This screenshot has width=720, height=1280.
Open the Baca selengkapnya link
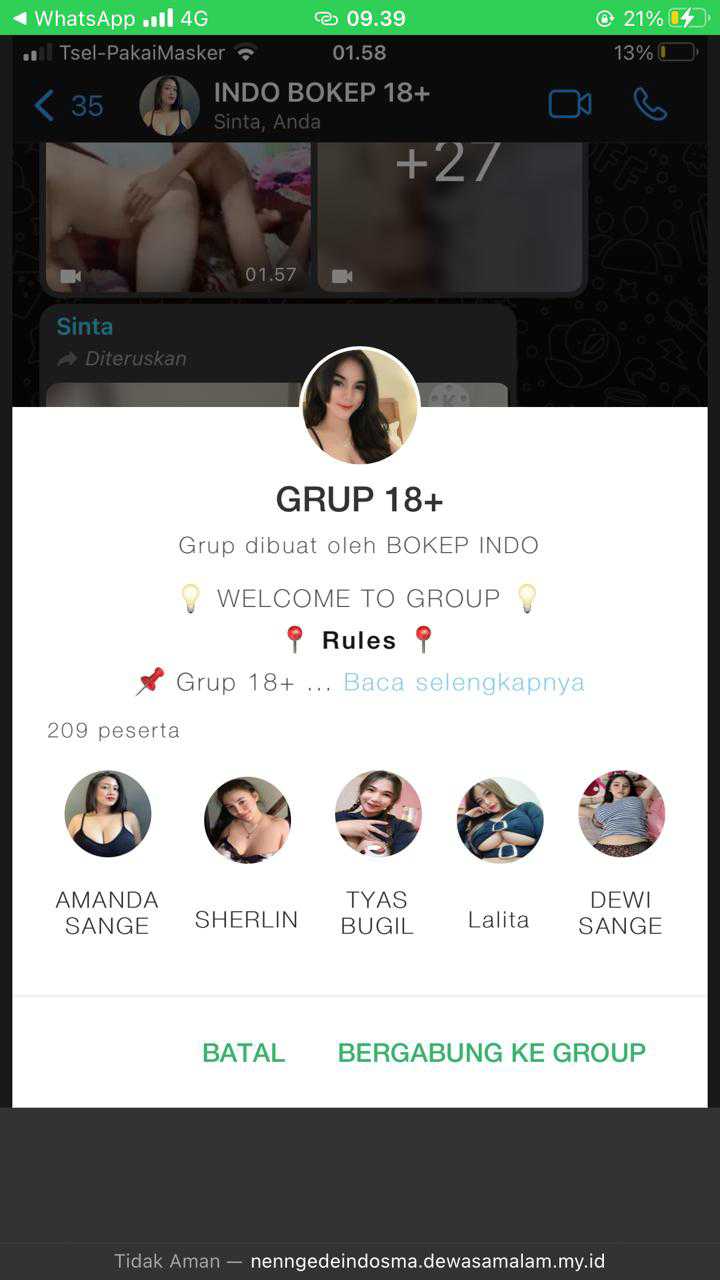464,682
